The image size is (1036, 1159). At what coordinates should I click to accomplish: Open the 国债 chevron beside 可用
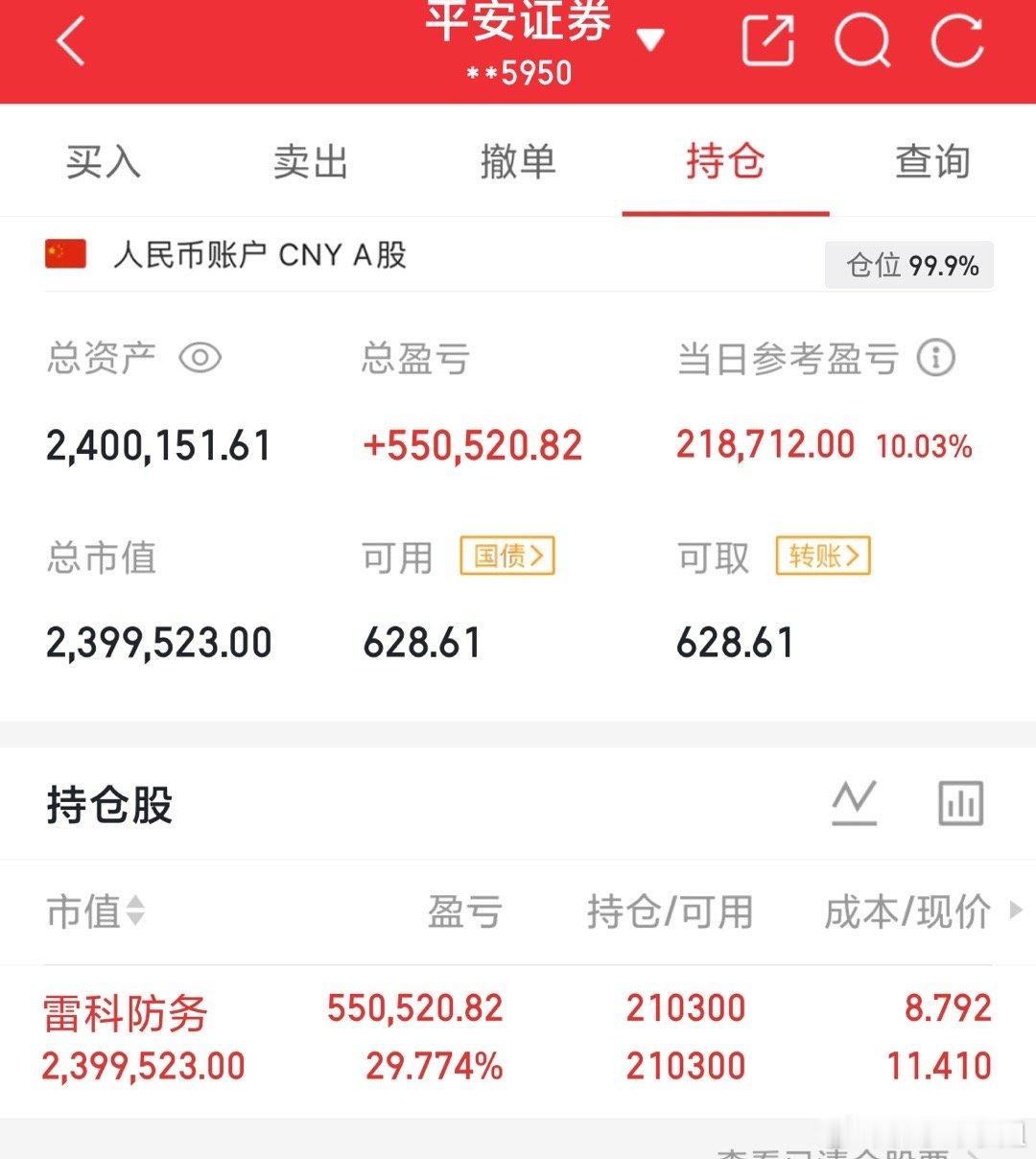pyautogui.click(x=507, y=556)
